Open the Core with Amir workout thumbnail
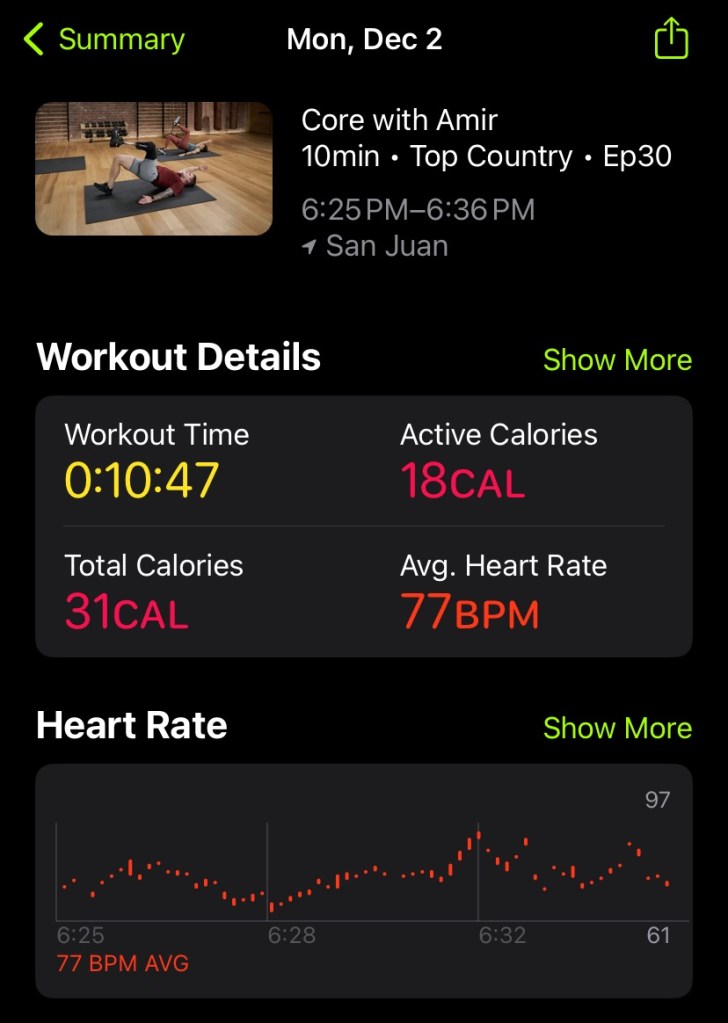The image size is (728, 1023). [154, 168]
